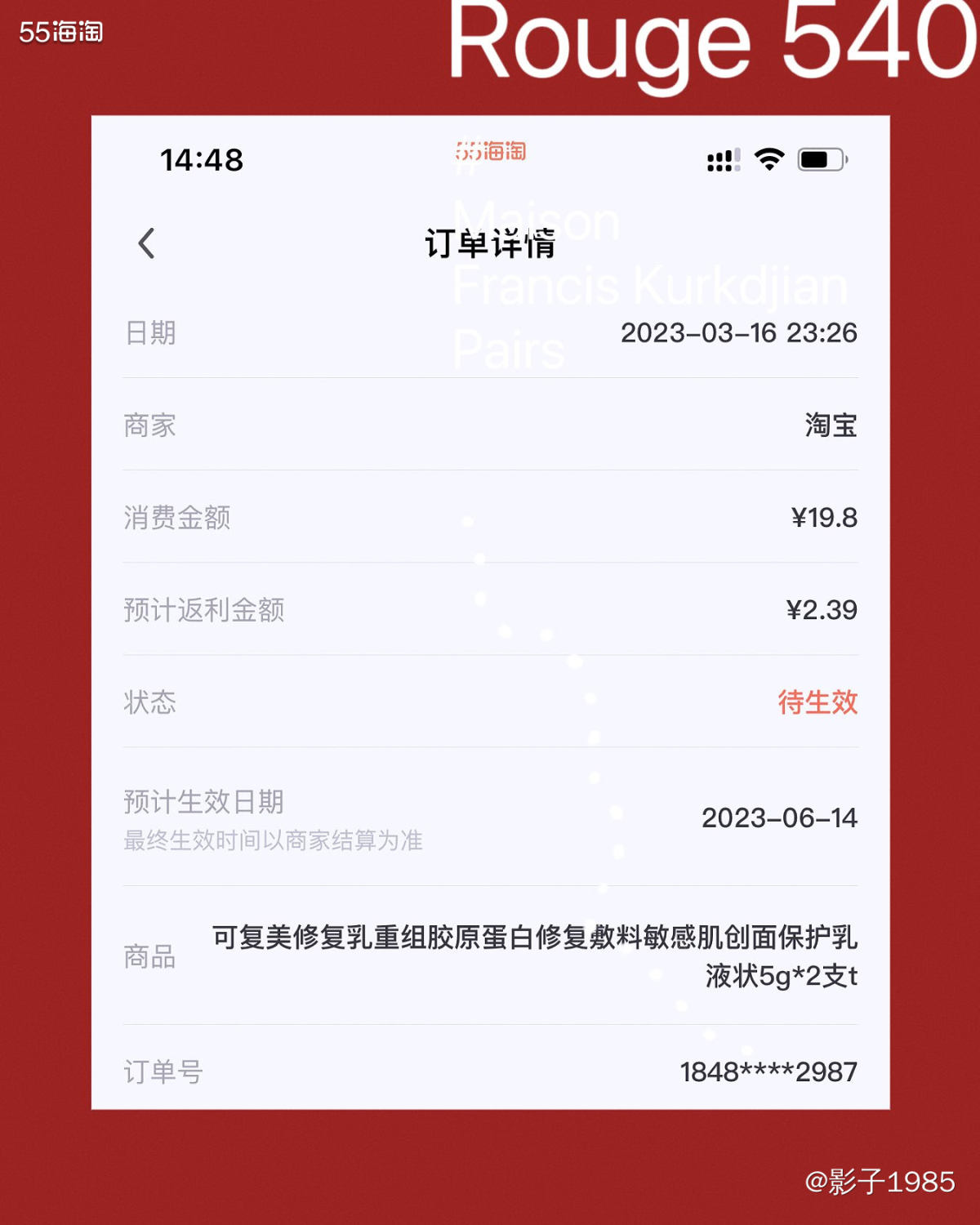Image resolution: width=980 pixels, height=1225 pixels.
Task: Tap the back chevron to return
Action: 146,244
